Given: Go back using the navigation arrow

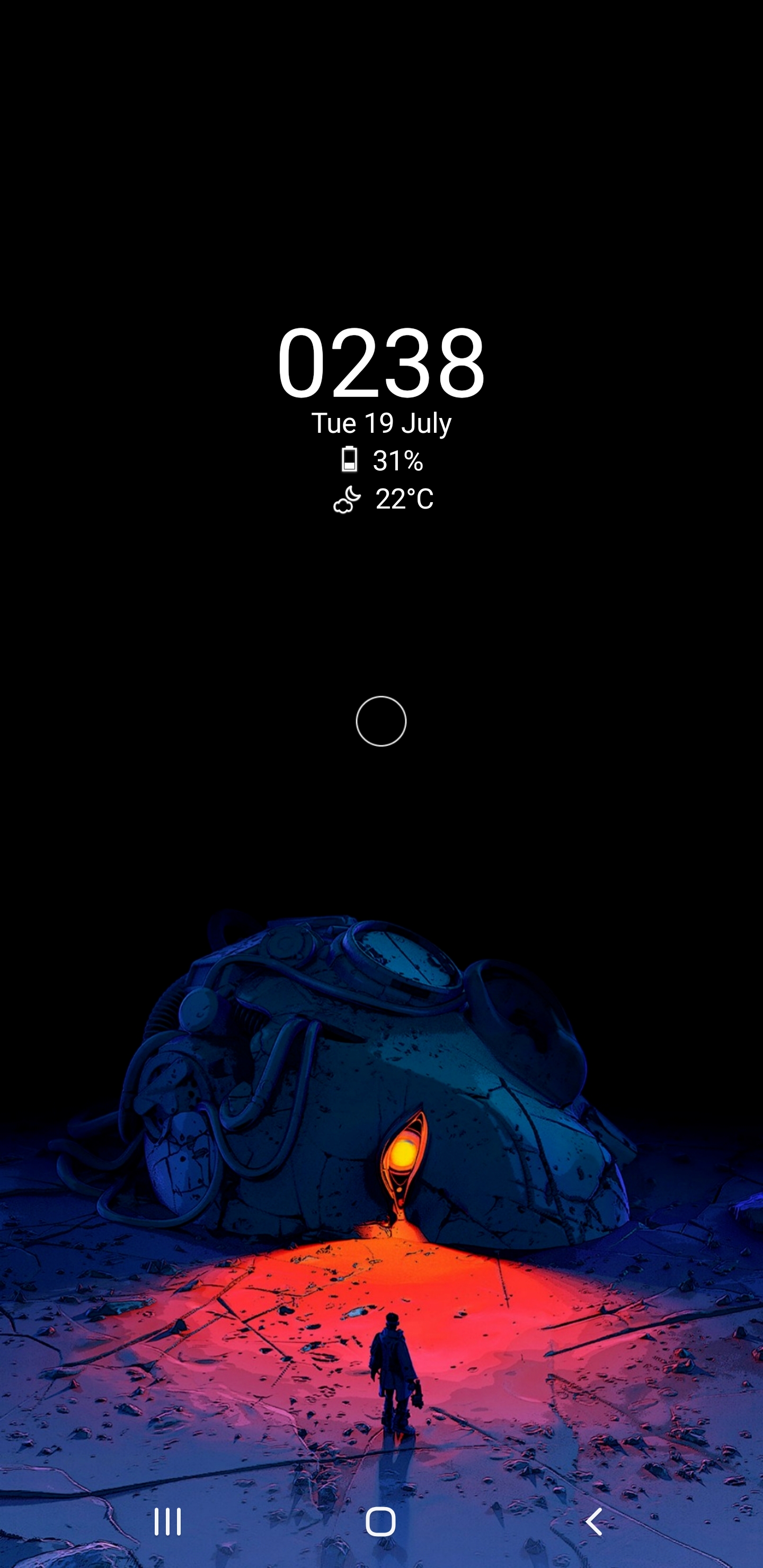Looking at the screenshot, I should coord(594,1522).
